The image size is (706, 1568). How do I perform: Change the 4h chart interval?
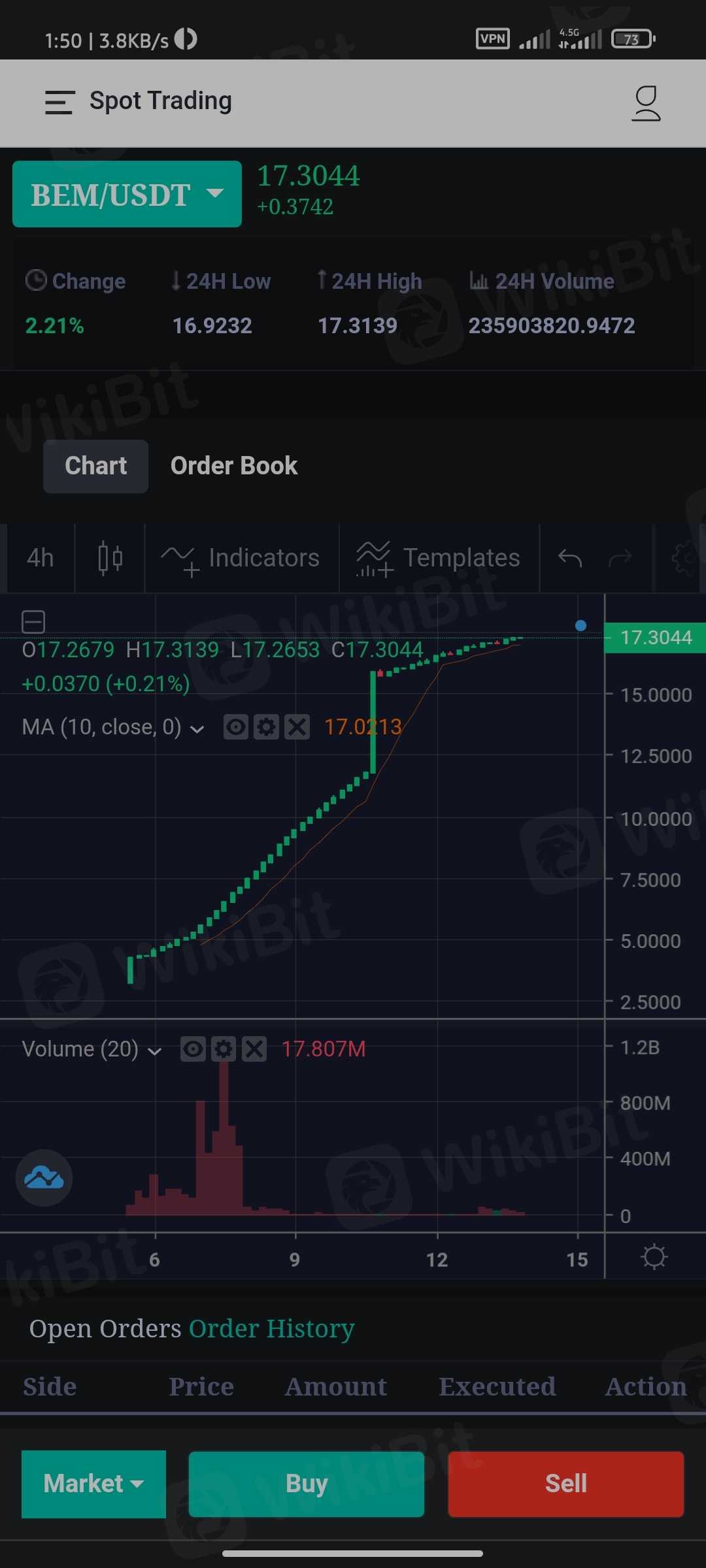pyautogui.click(x=40, y=558)
